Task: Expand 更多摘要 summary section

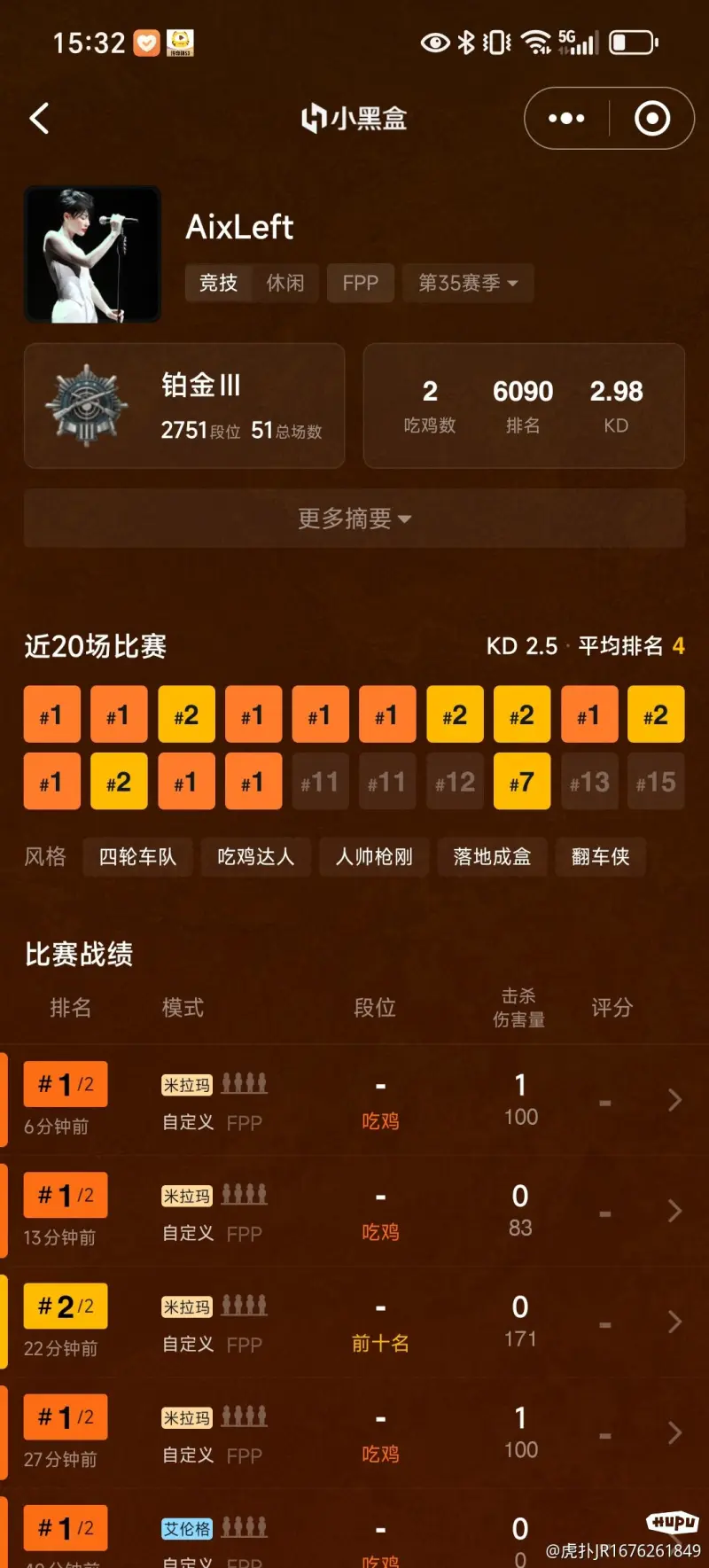Action: pyautogui.click(x=354, y=519)
